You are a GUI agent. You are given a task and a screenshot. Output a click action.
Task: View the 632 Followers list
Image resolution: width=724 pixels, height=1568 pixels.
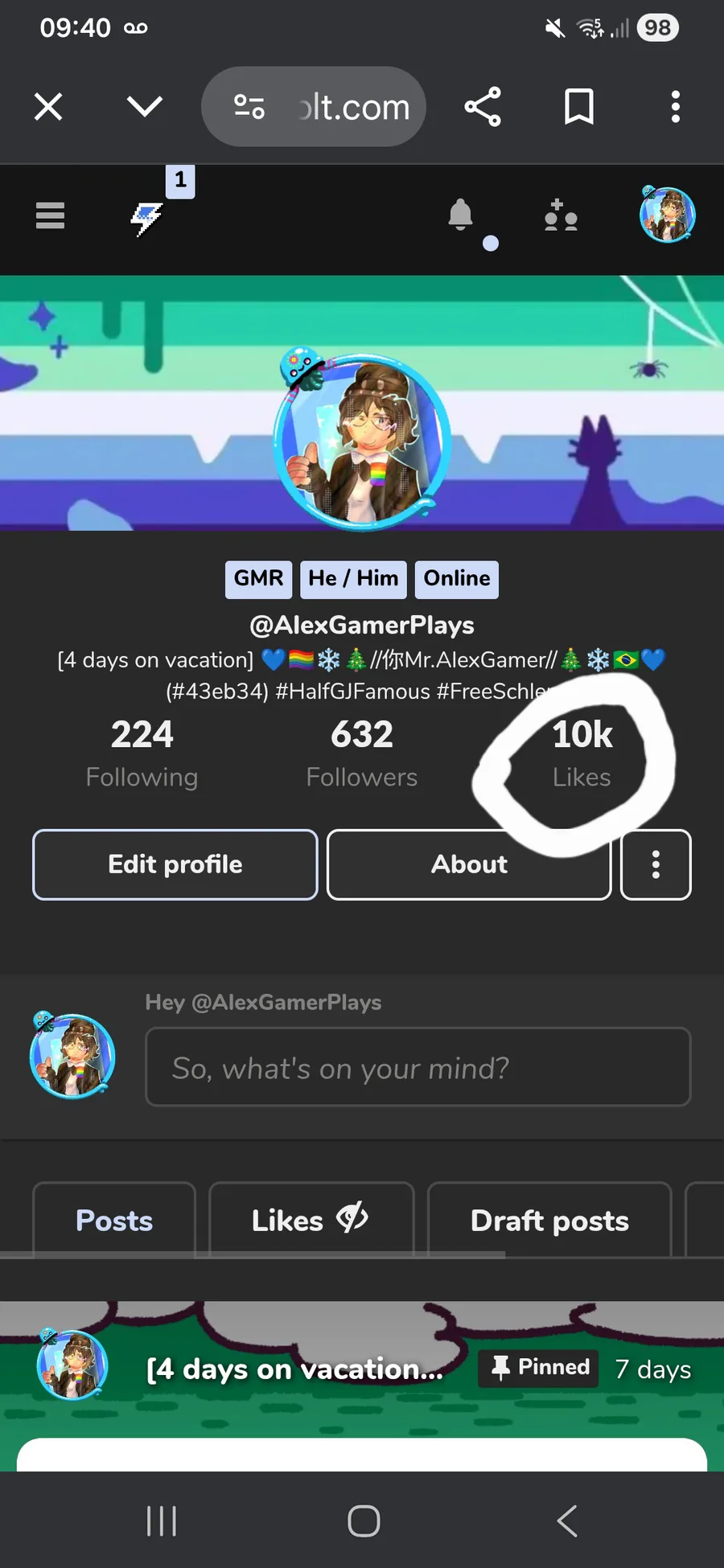(362, 753)
